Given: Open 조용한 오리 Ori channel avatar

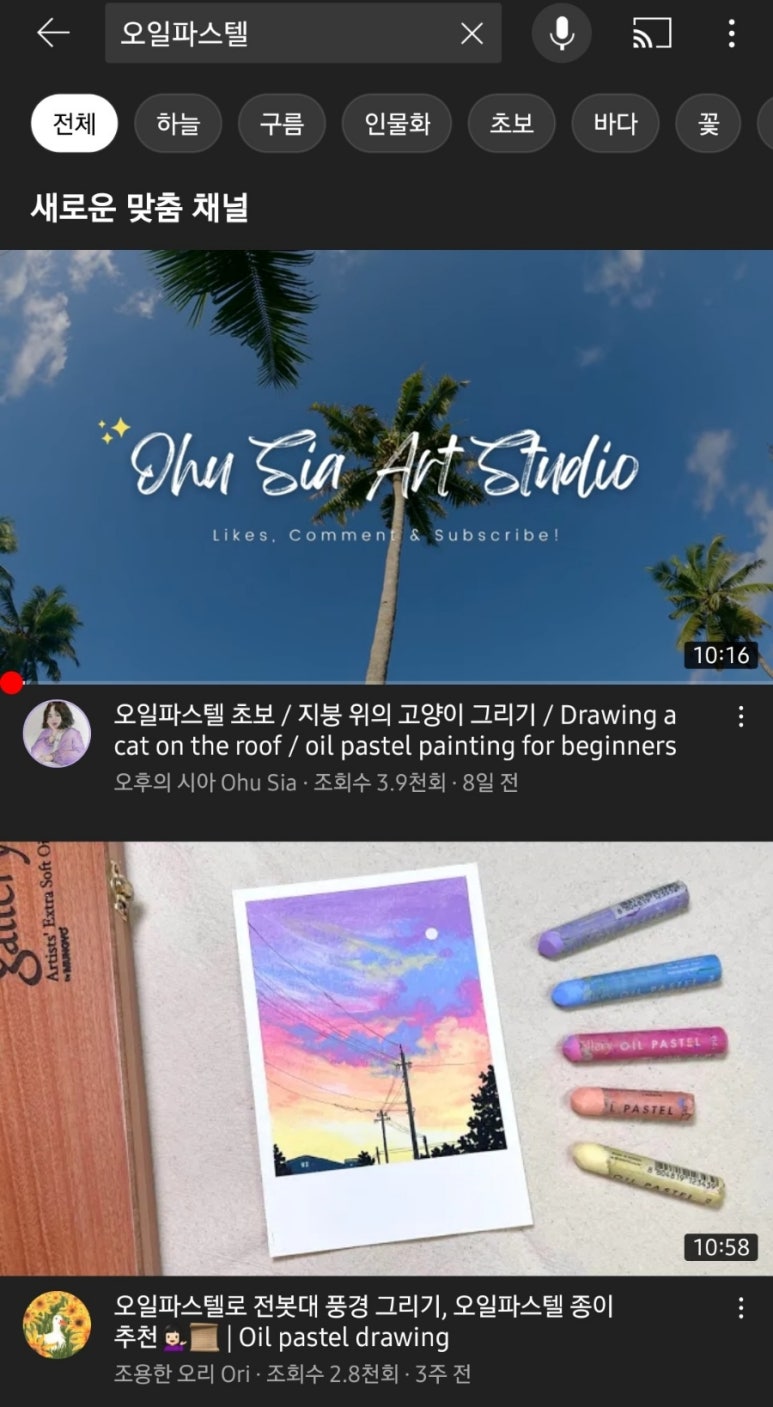Looking at the screenshot, I should click(x=57, y=1325).
